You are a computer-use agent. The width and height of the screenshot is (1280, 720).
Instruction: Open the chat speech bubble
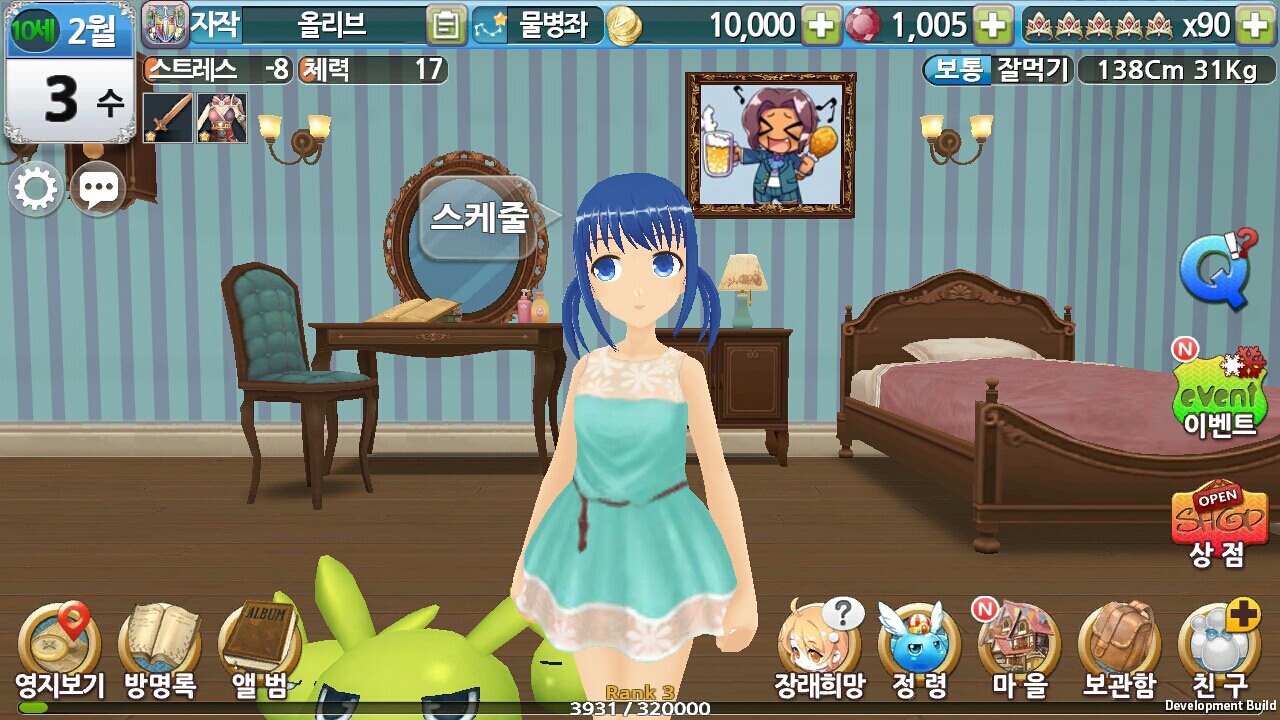98,190
